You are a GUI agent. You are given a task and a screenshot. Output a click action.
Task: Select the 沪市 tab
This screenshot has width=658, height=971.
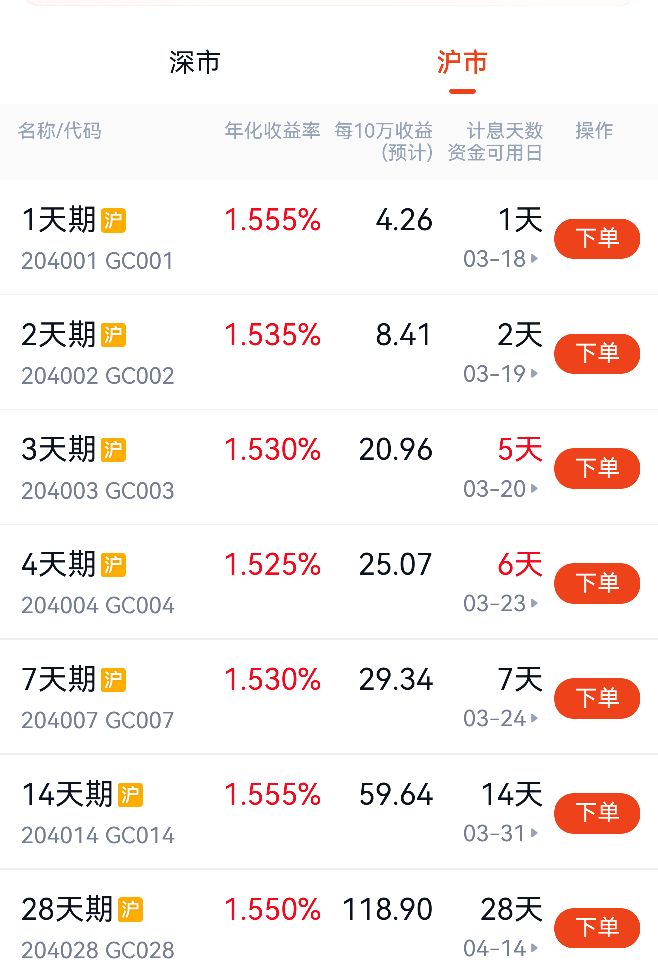[461, 63]
